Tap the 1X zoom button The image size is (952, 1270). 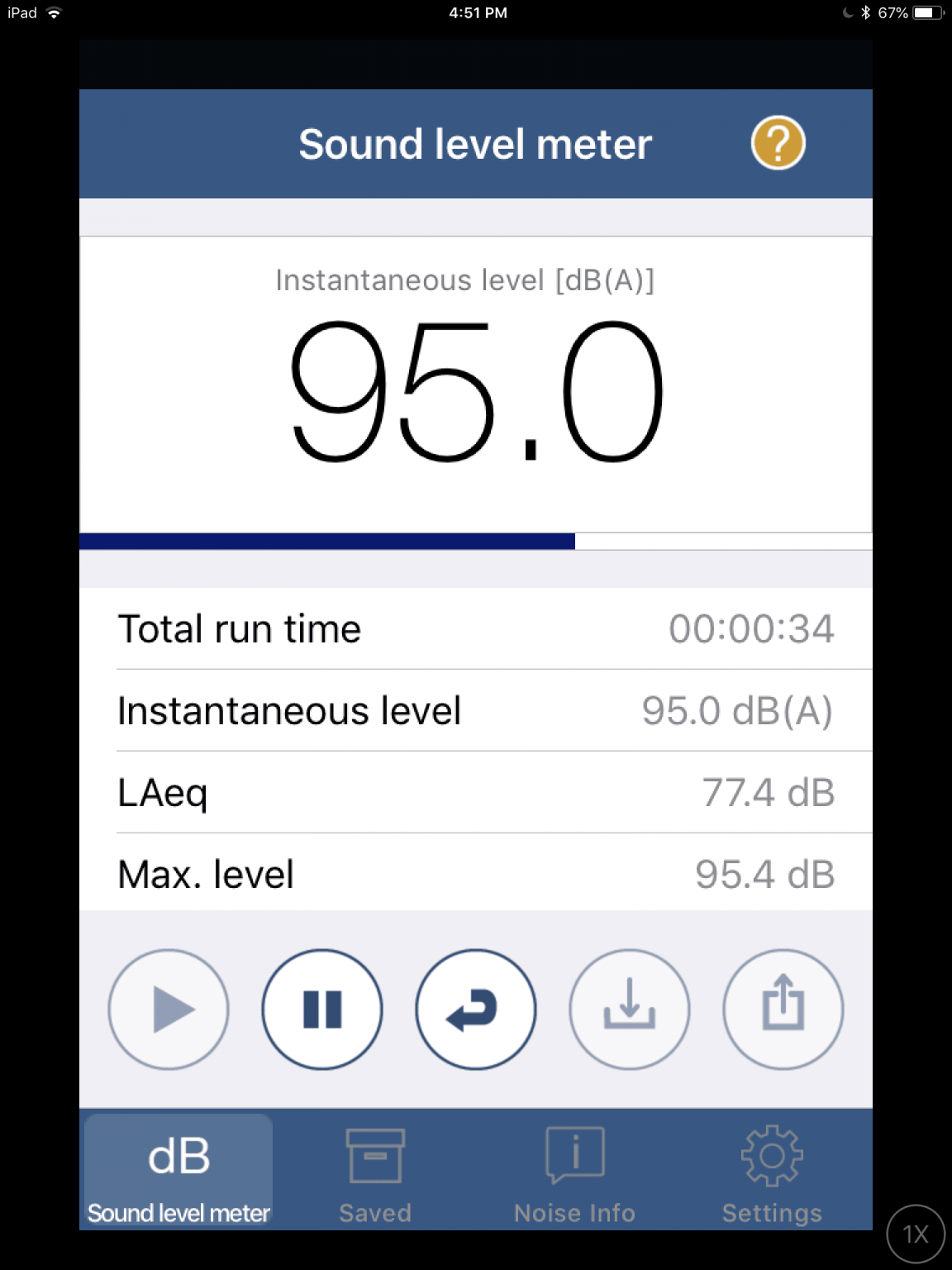[x=916, y=1234]
